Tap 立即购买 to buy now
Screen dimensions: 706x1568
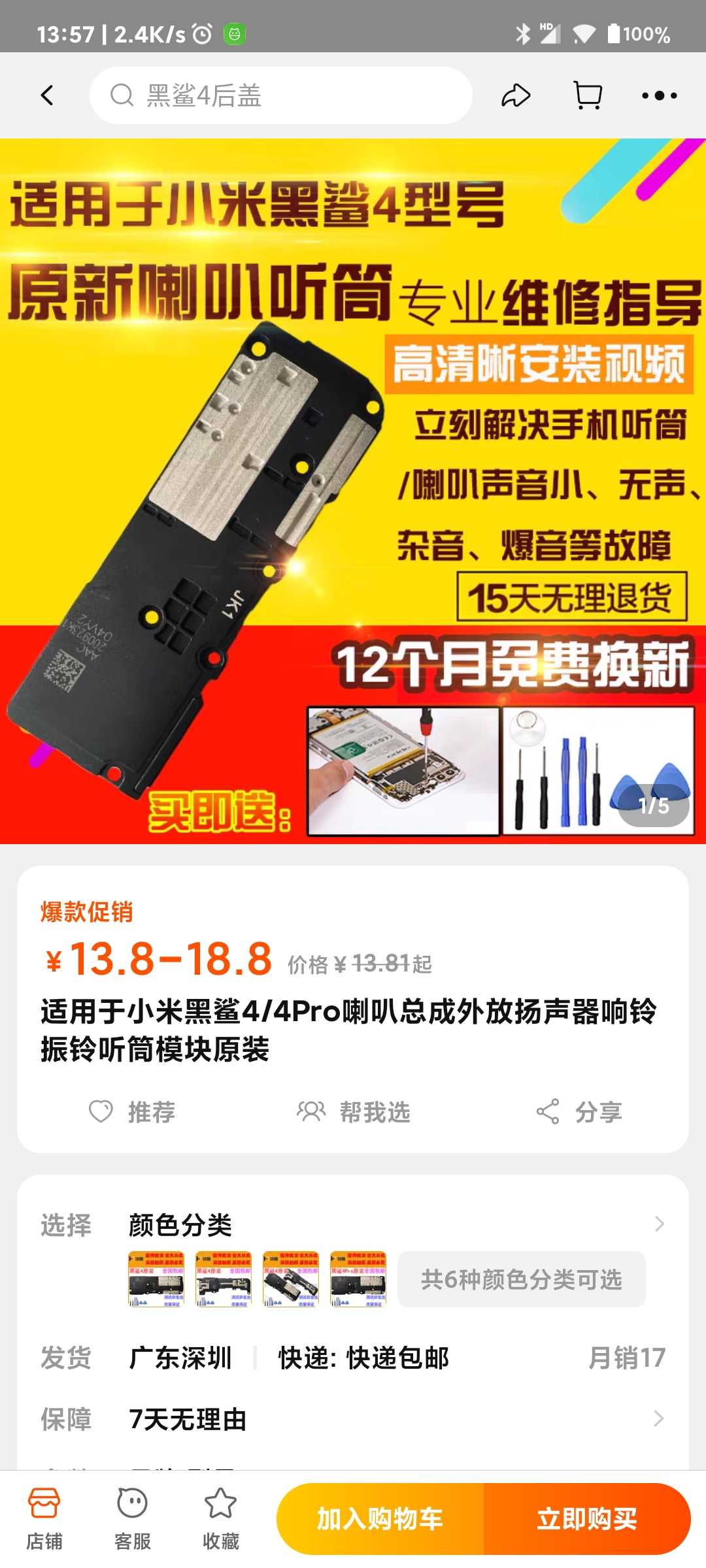point(587,1519)
